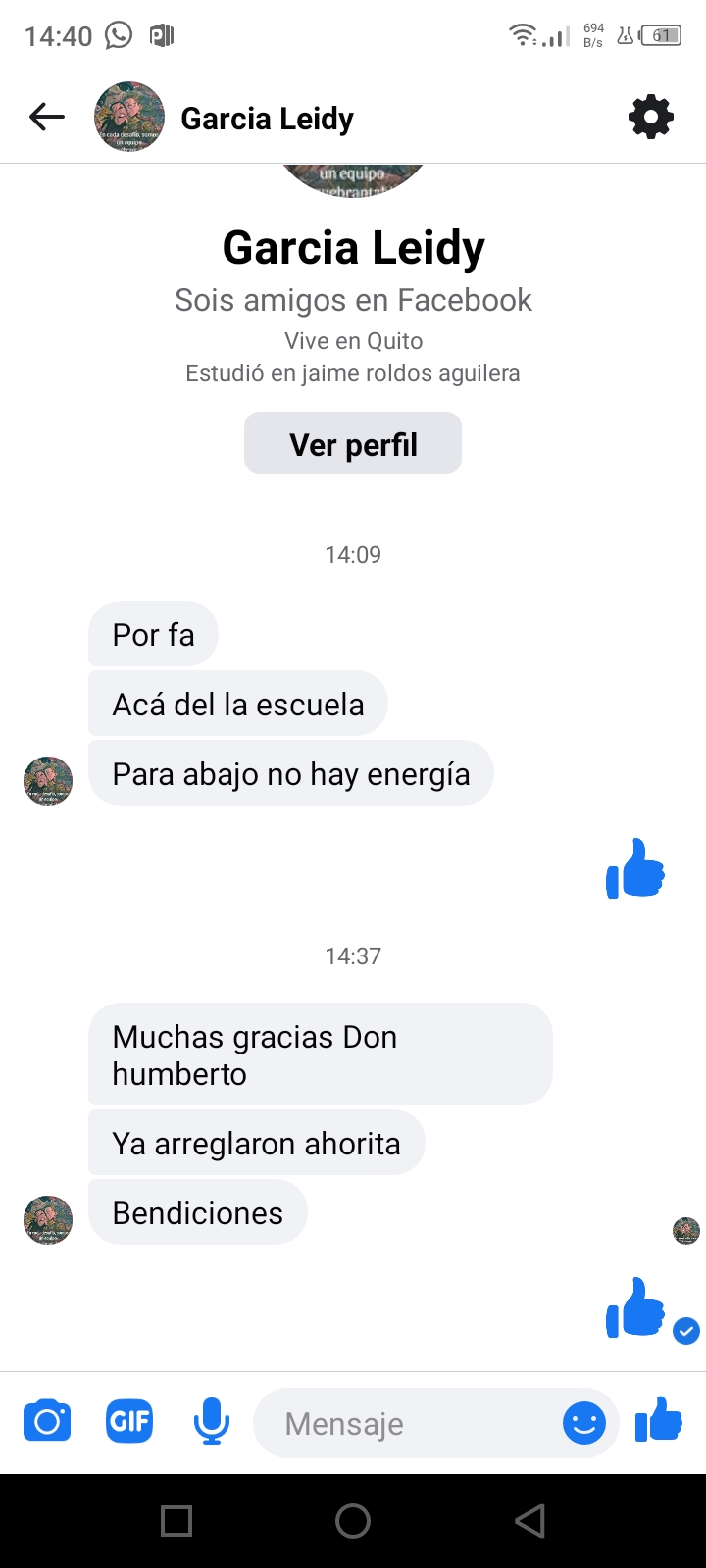This screenshot has width=706, height=1568.
Task: Open the GIF picker
Action: [x=129, y=1421]
